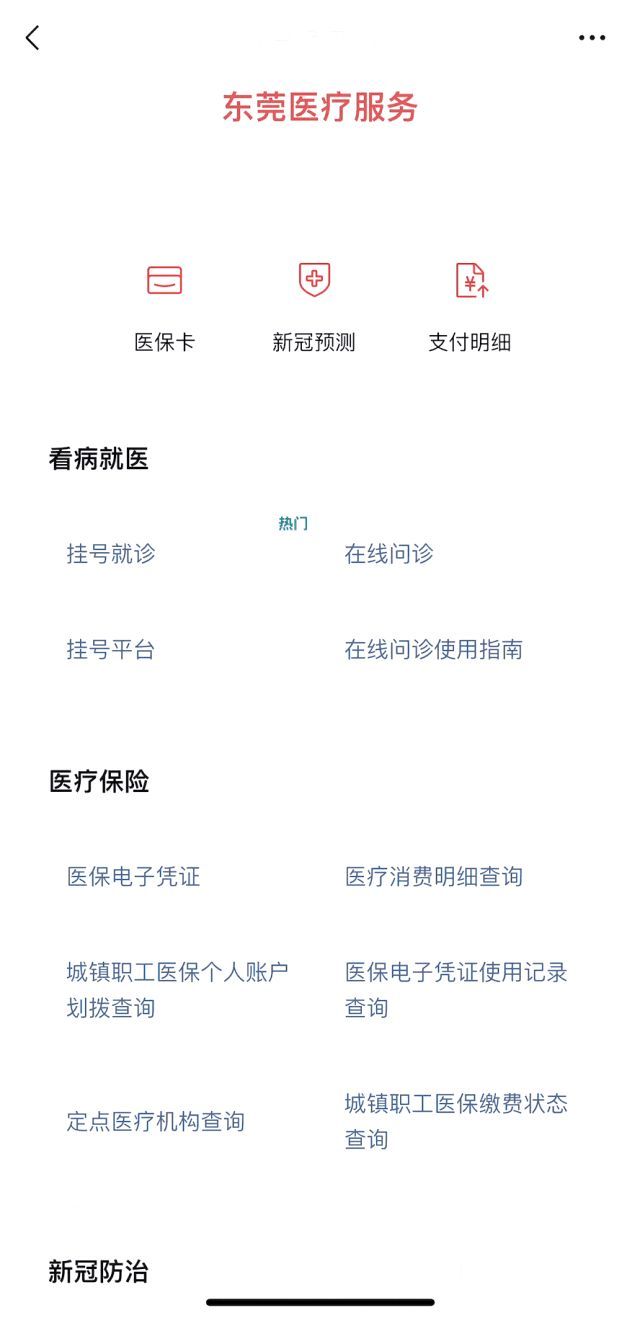Go back to the previous page

[x=33, y=38]
